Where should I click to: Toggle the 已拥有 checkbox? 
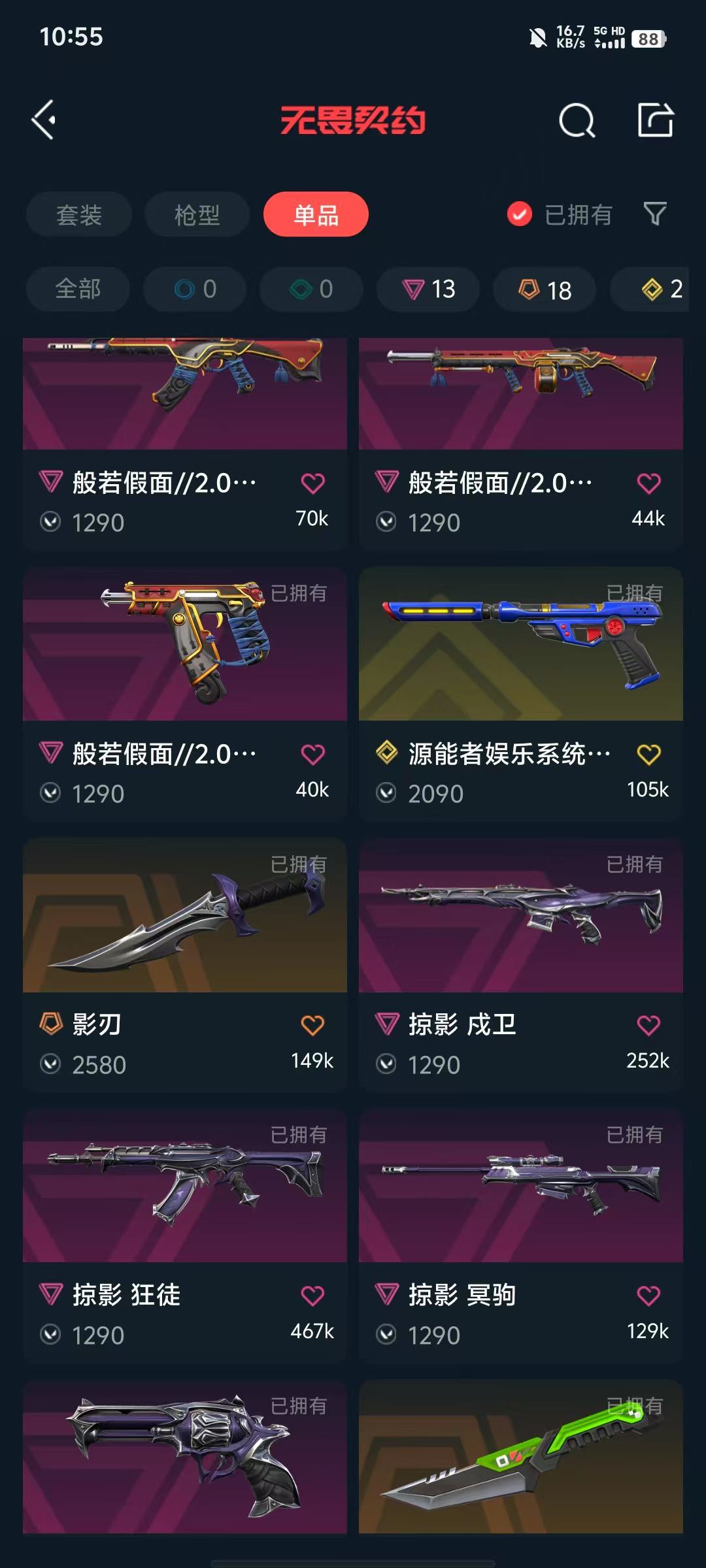pyautogui.click(x=520, y=214)
